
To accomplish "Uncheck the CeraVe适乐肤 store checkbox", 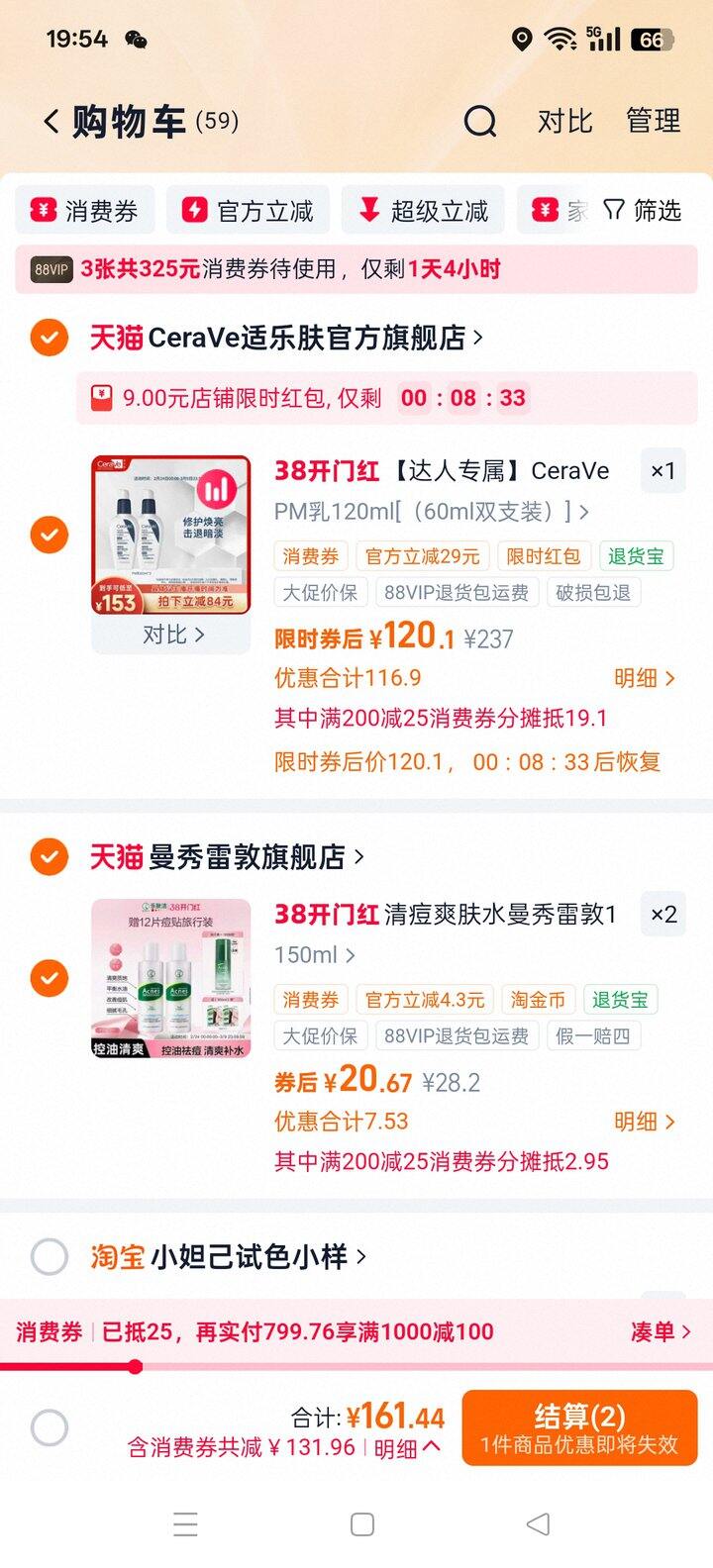I will (x=49, y=338).
